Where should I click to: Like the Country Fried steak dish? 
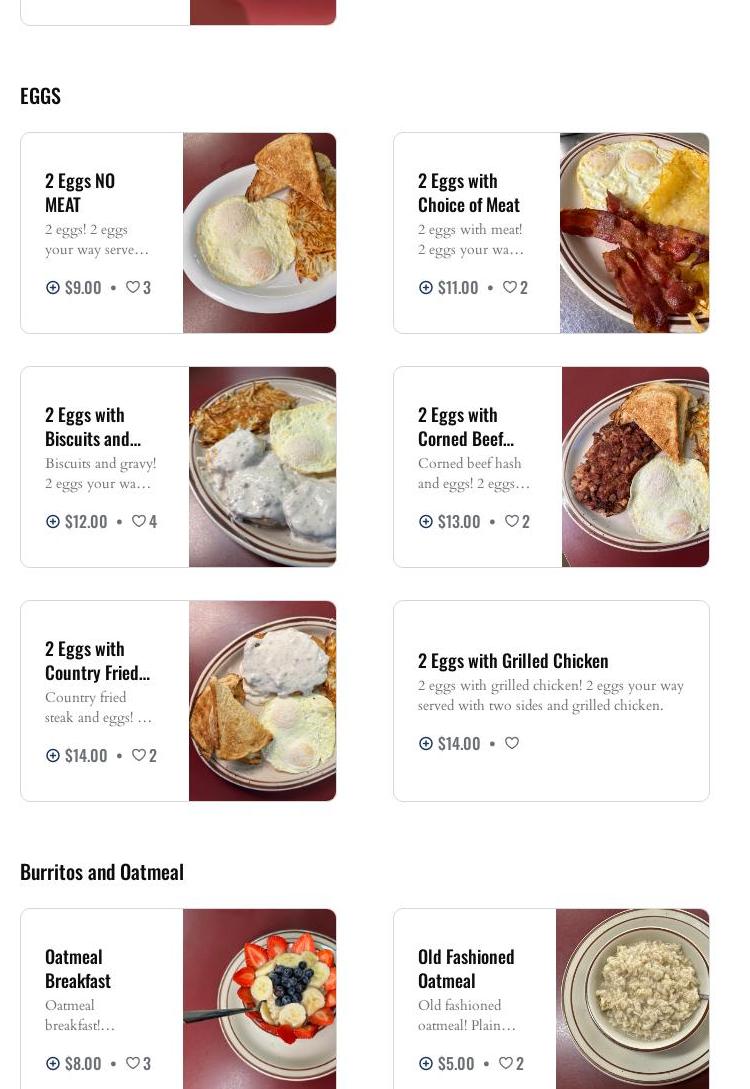pos(139,755)
